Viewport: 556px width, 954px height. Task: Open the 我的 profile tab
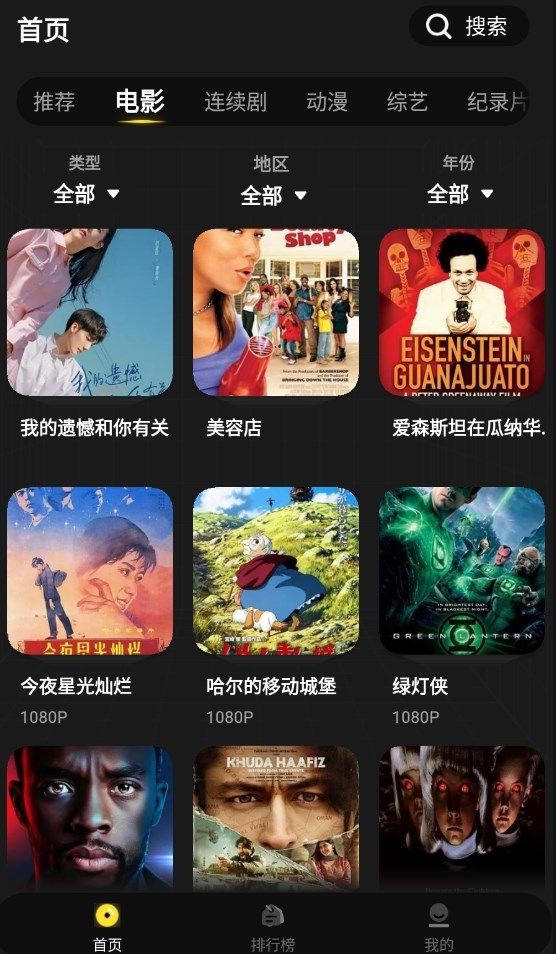(x=439, y=928)
